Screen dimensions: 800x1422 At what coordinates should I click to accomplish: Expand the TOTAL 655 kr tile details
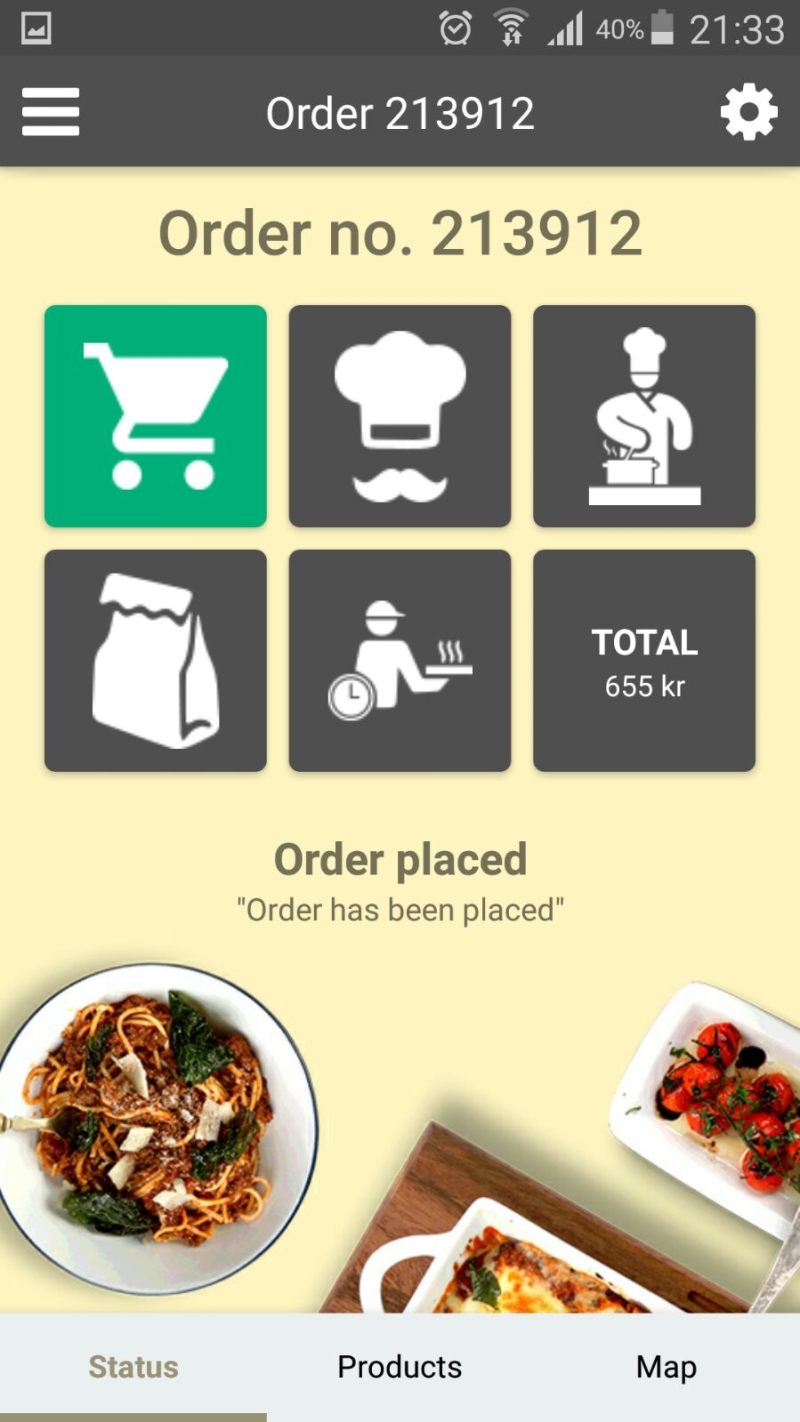pyautogui.click(x=644, y=660)
